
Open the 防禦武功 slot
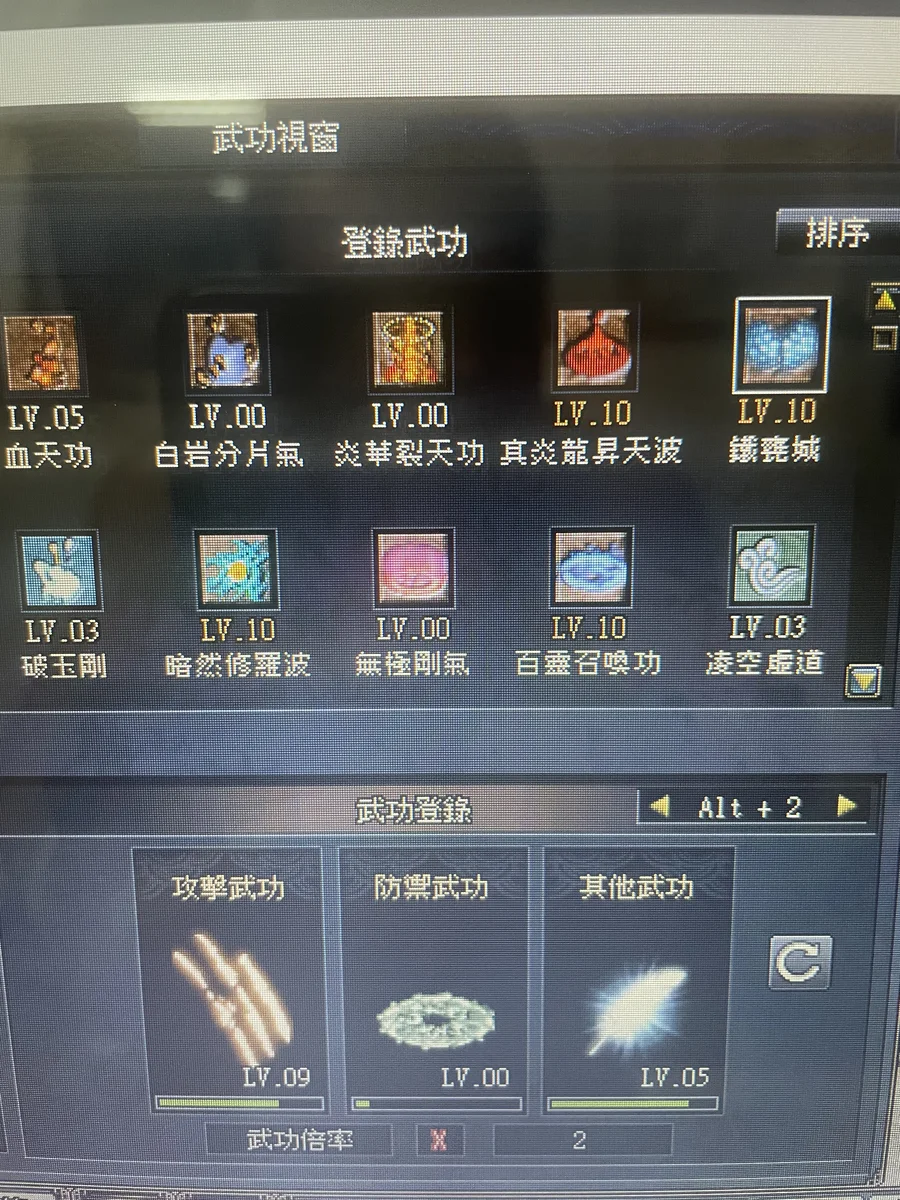tap(433, 981)
